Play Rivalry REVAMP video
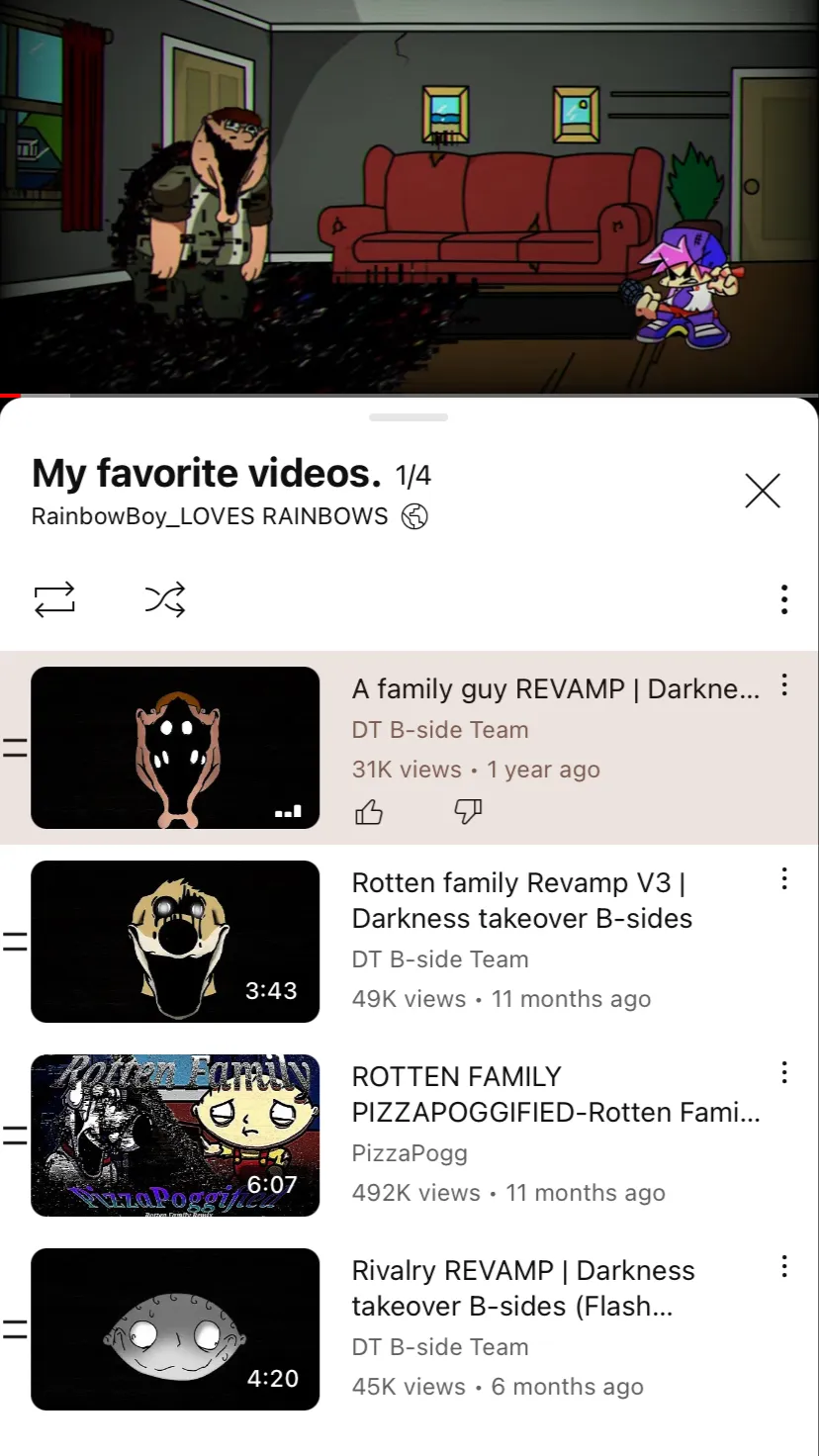 (176, 1329)
